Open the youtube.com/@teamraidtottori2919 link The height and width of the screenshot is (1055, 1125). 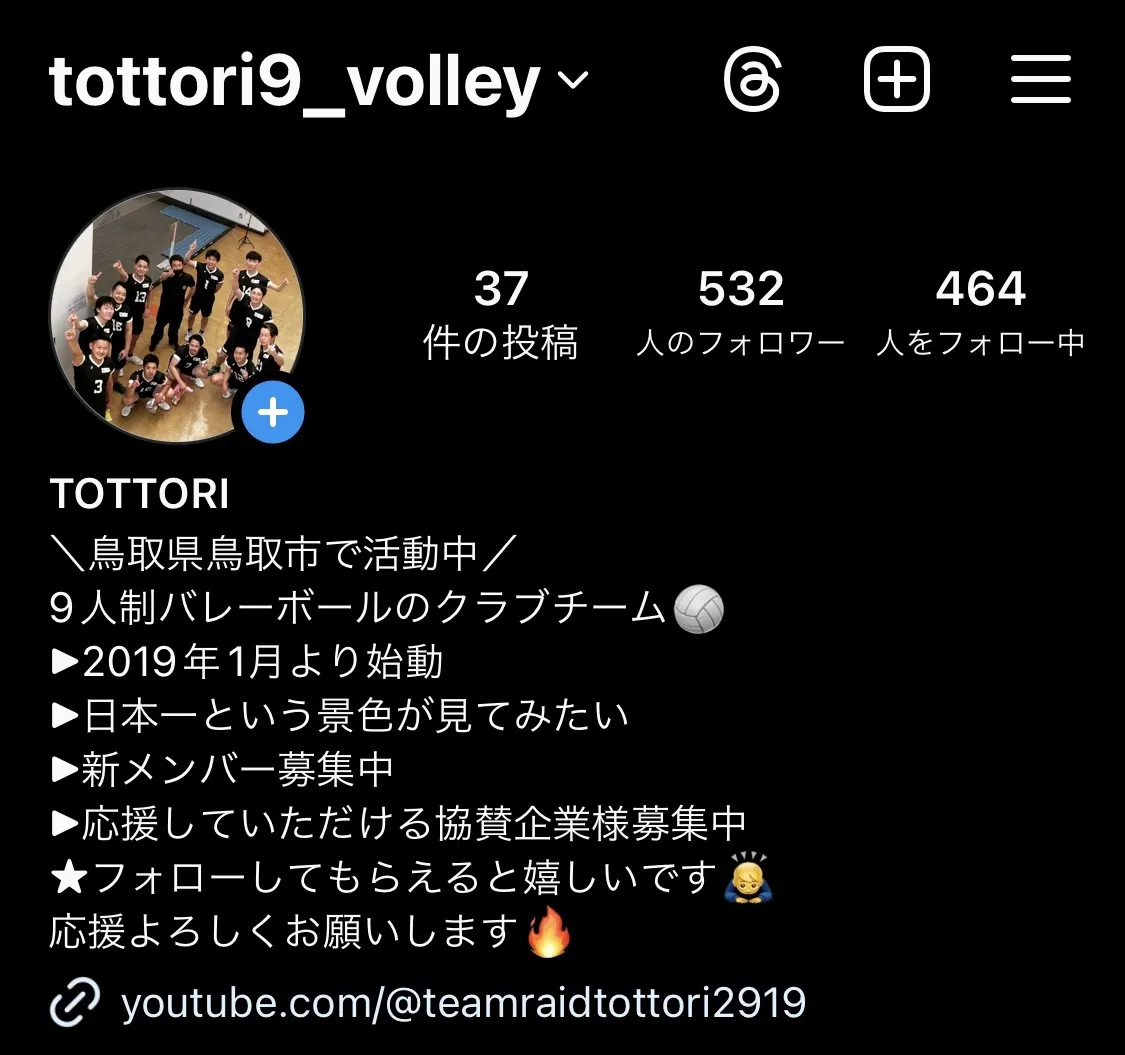click(x=463, y=1001)
